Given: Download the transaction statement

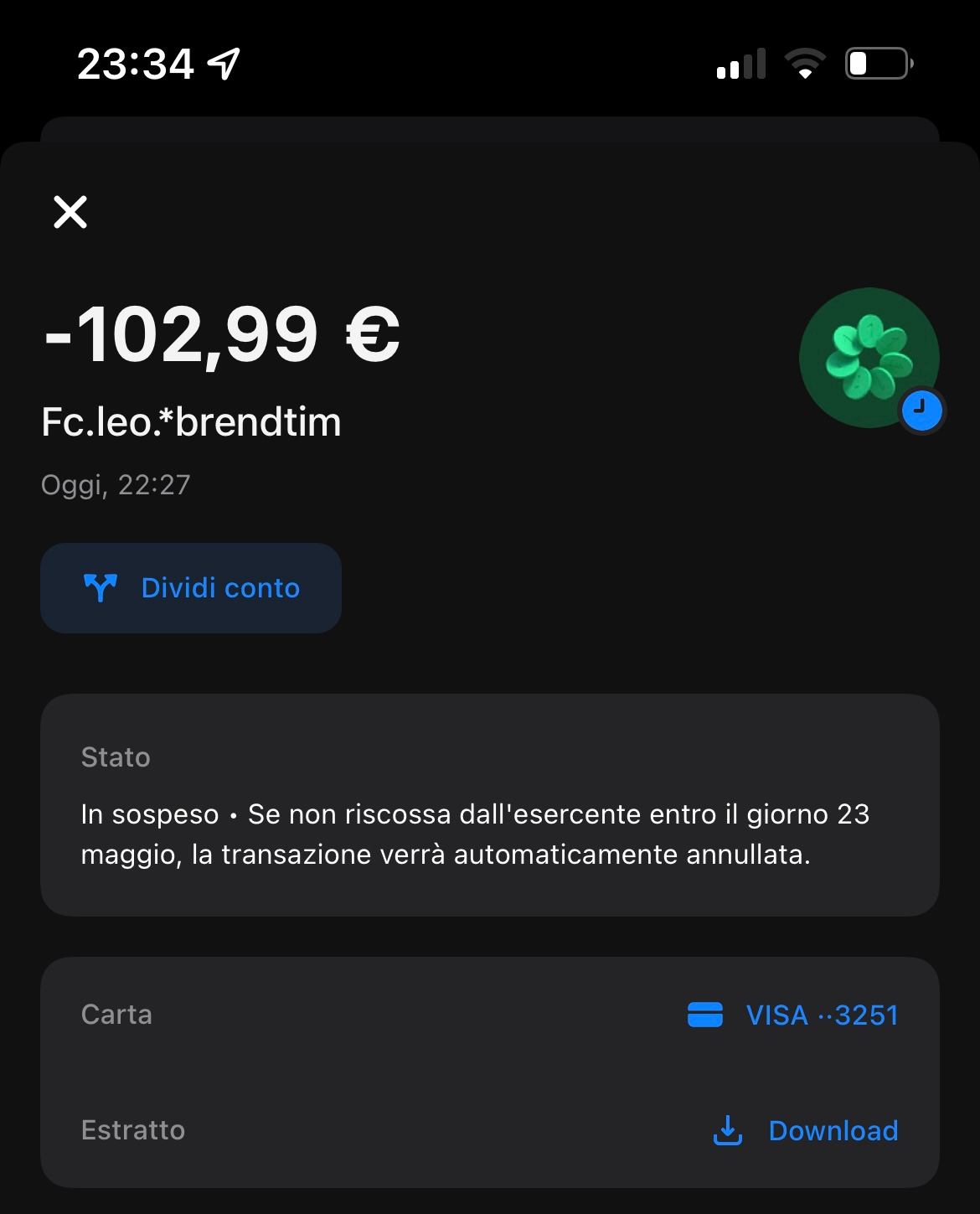Looking at the screenshot, I should coord(805,1130).
